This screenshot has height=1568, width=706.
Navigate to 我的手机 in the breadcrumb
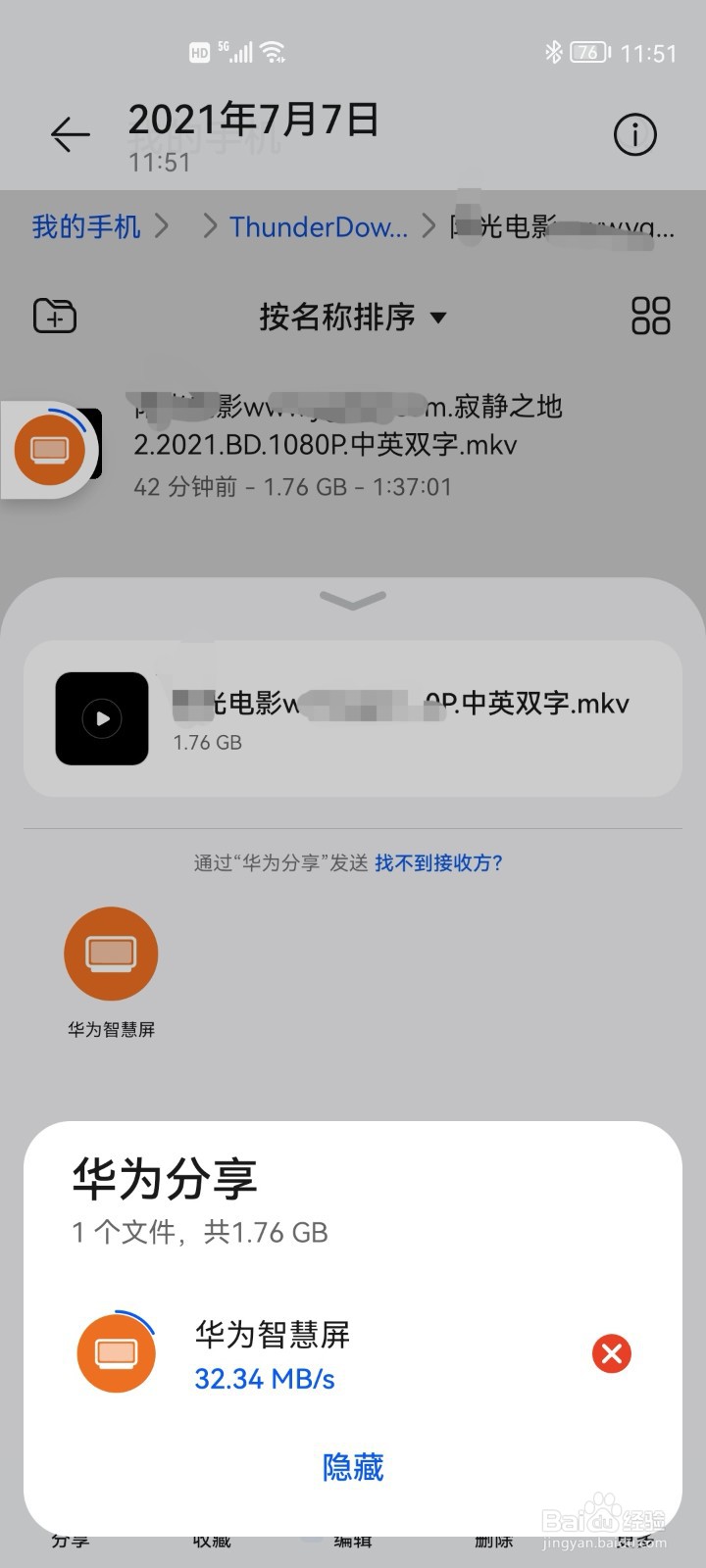84,227
